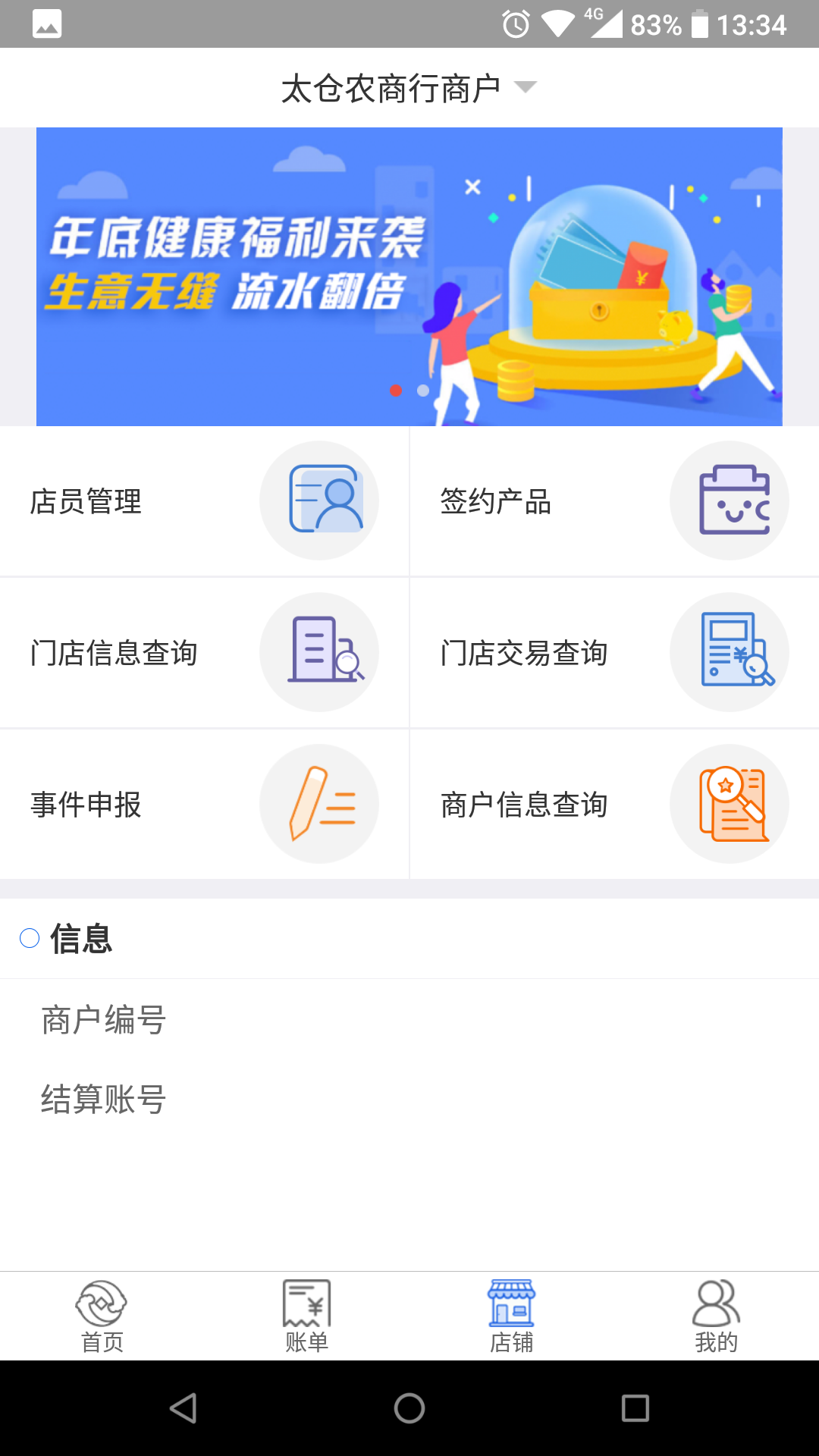The width and height of the screenshot is (819, 1456).
Task: Tap the 账单 bill icon at the bottom
Action: pyautogui.click(x=307, y=1301)
